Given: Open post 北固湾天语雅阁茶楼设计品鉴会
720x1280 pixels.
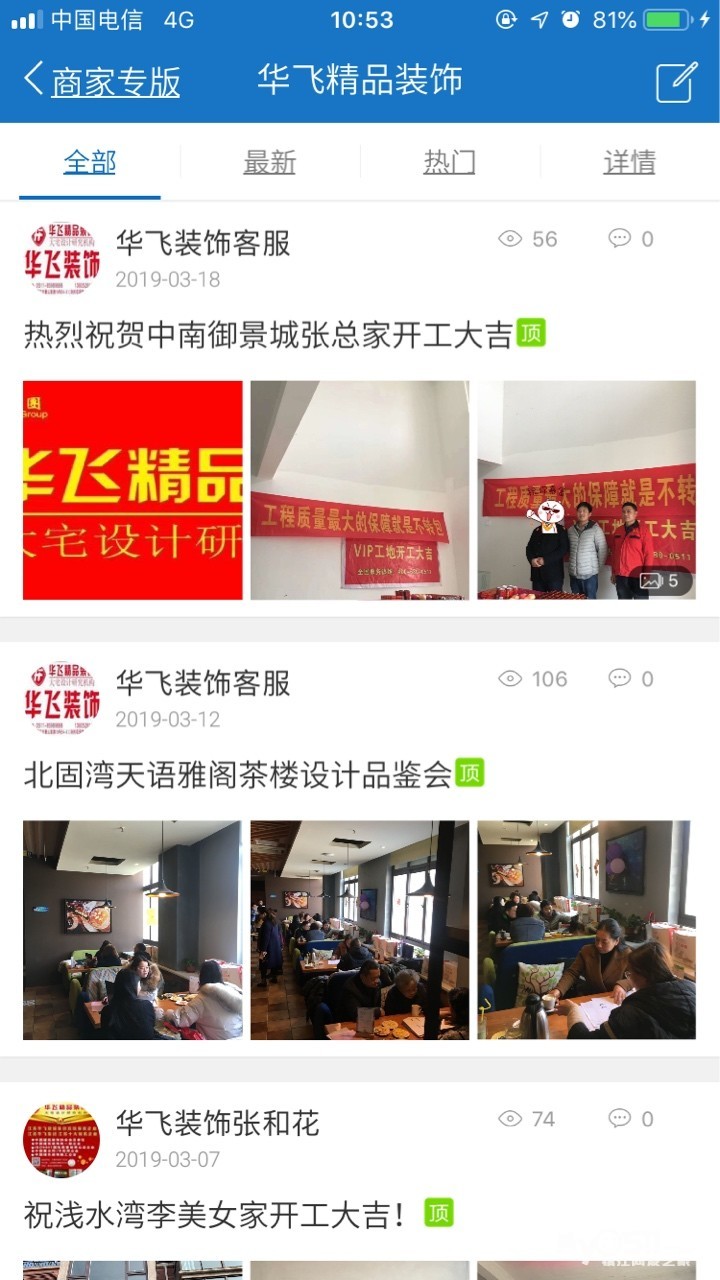Looking at the screenshot, I should (238, 775).
